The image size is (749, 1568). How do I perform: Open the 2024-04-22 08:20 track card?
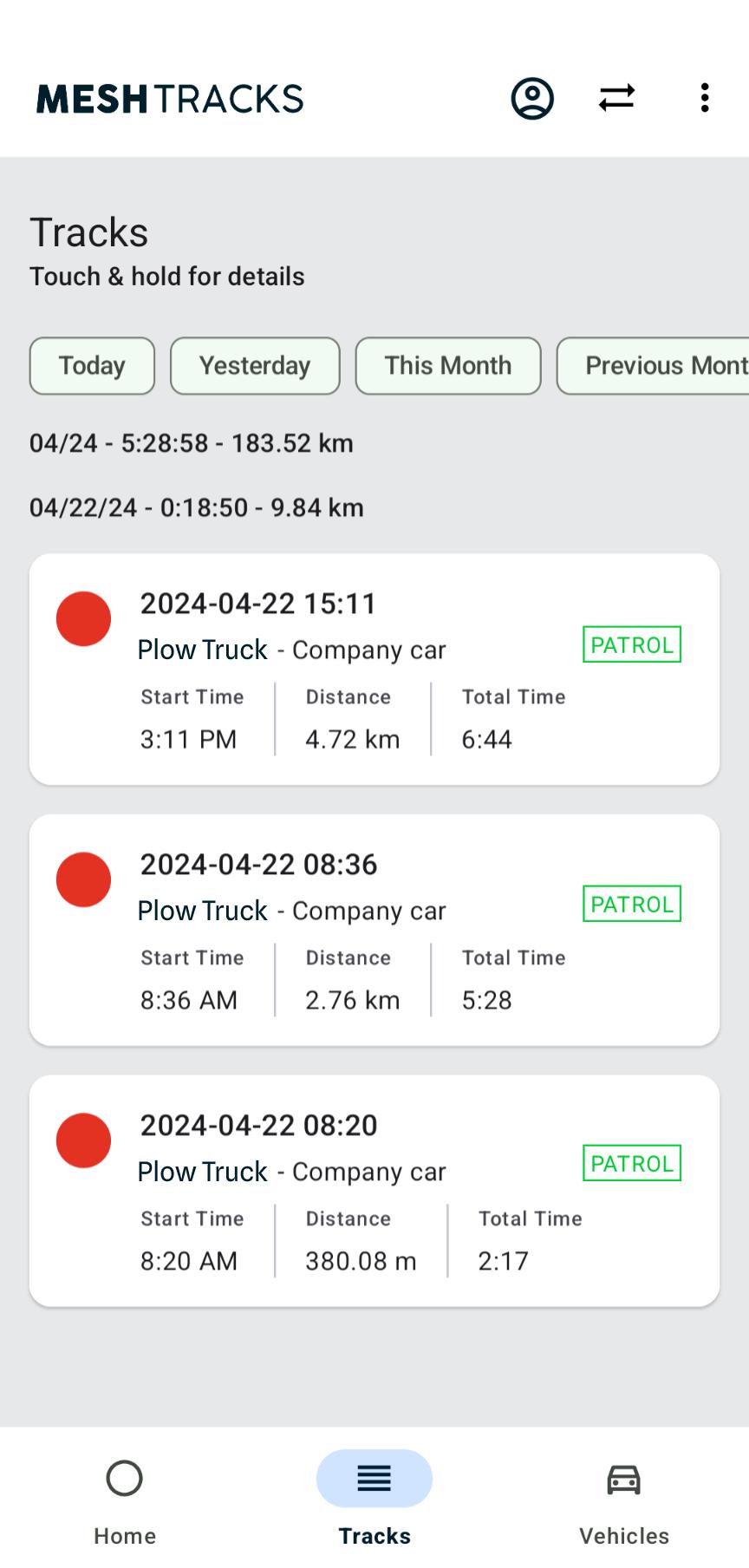pyautogui.click(x=374, y=1191)
